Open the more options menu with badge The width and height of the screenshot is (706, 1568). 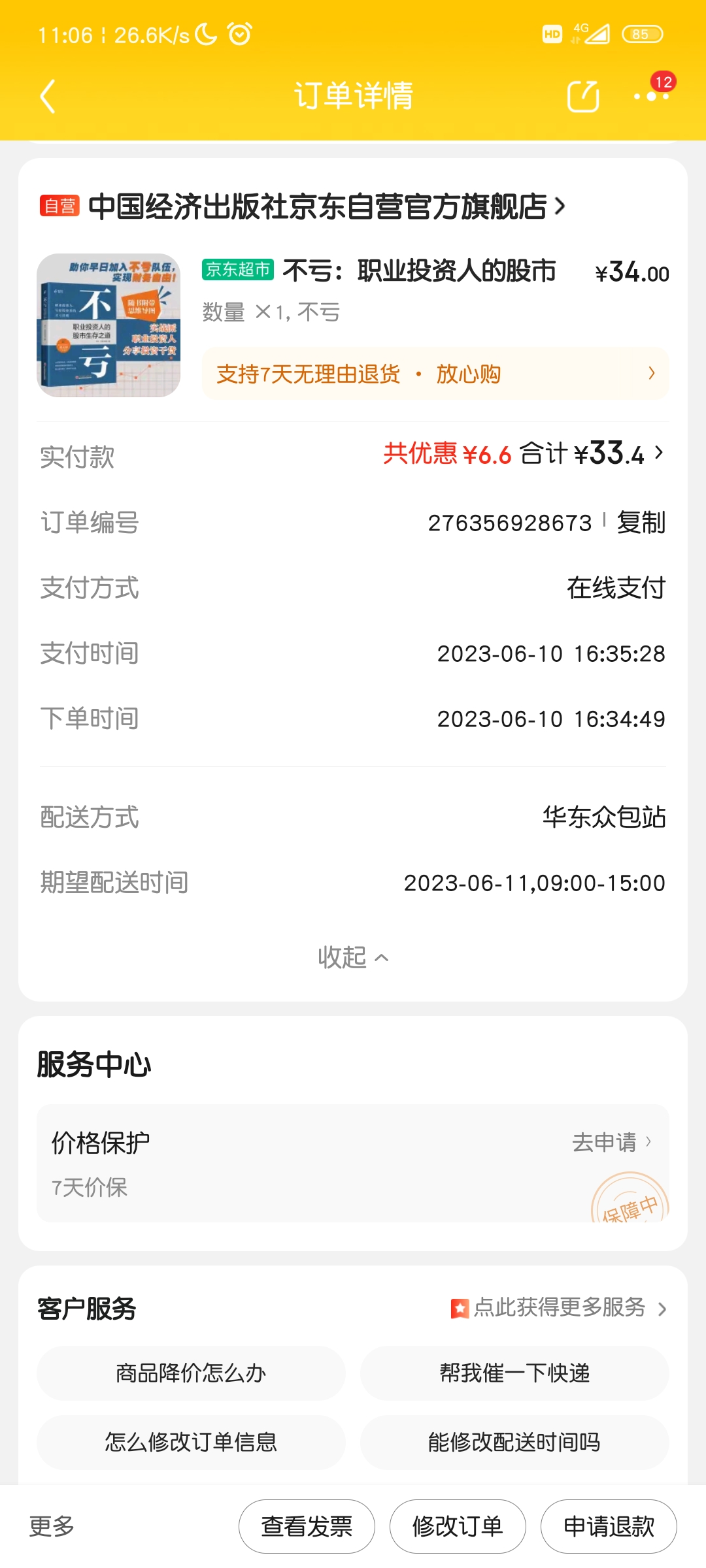click(651, 95)
